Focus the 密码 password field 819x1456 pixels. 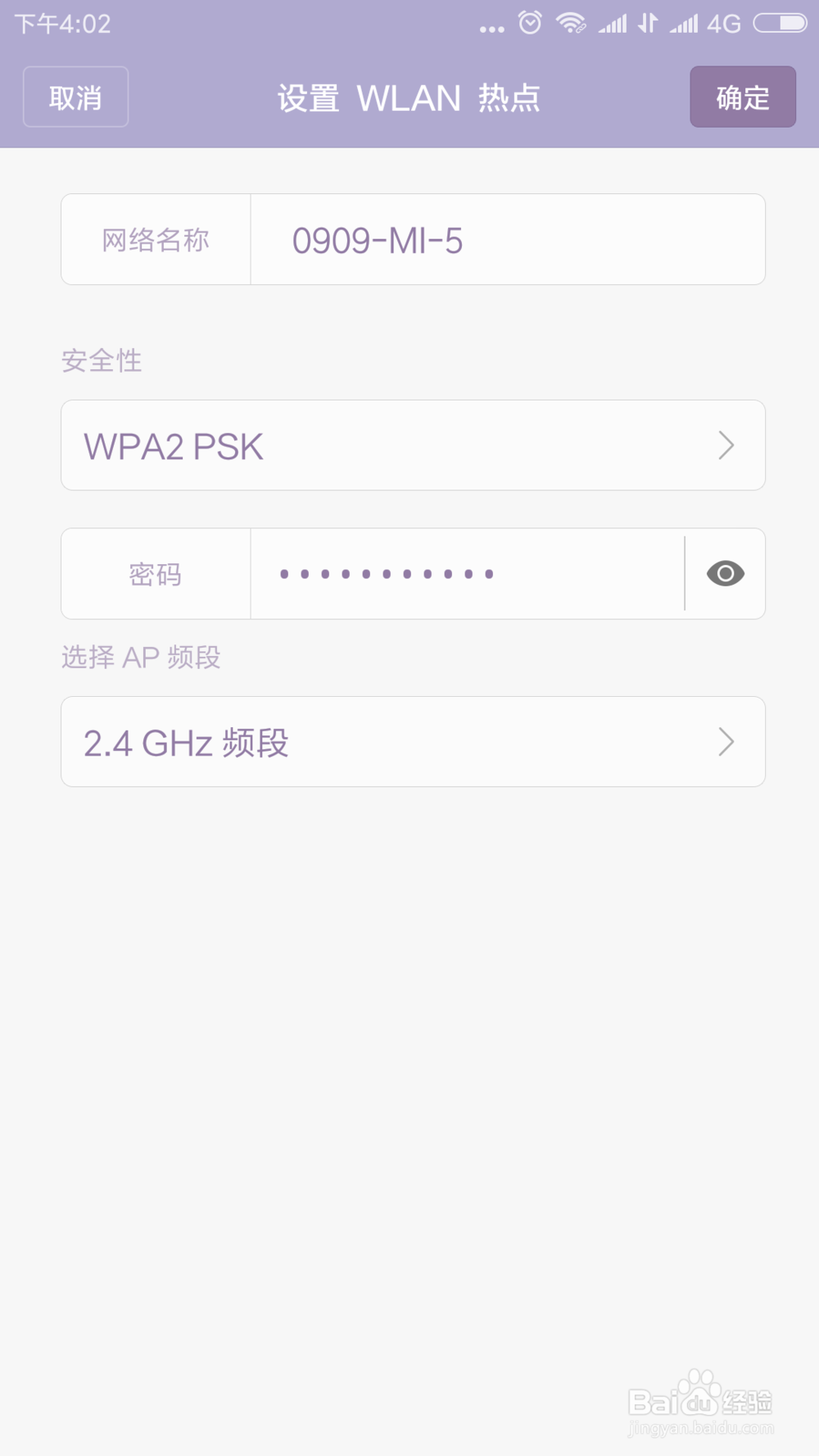[467, 574]
